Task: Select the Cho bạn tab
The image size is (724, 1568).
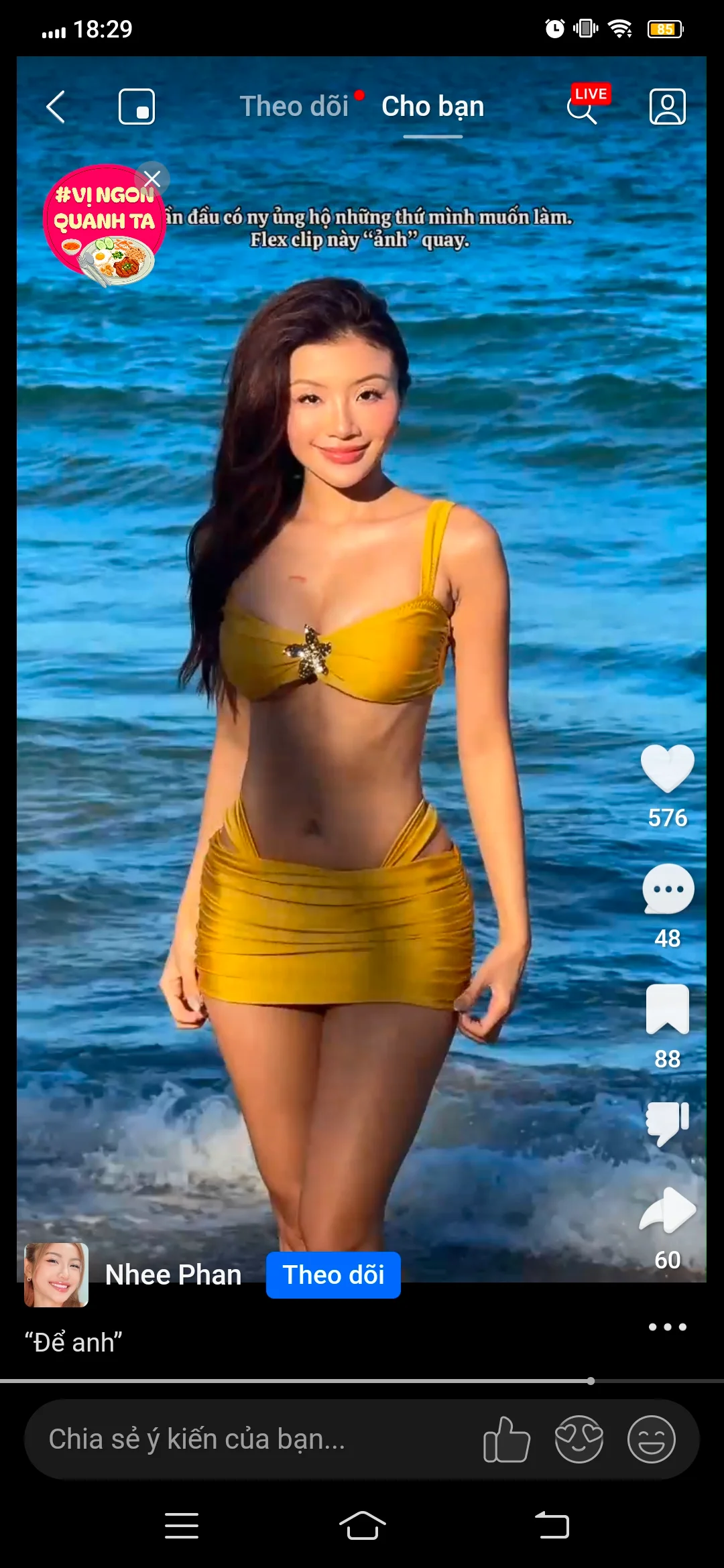Action: [x=432, y=107]
